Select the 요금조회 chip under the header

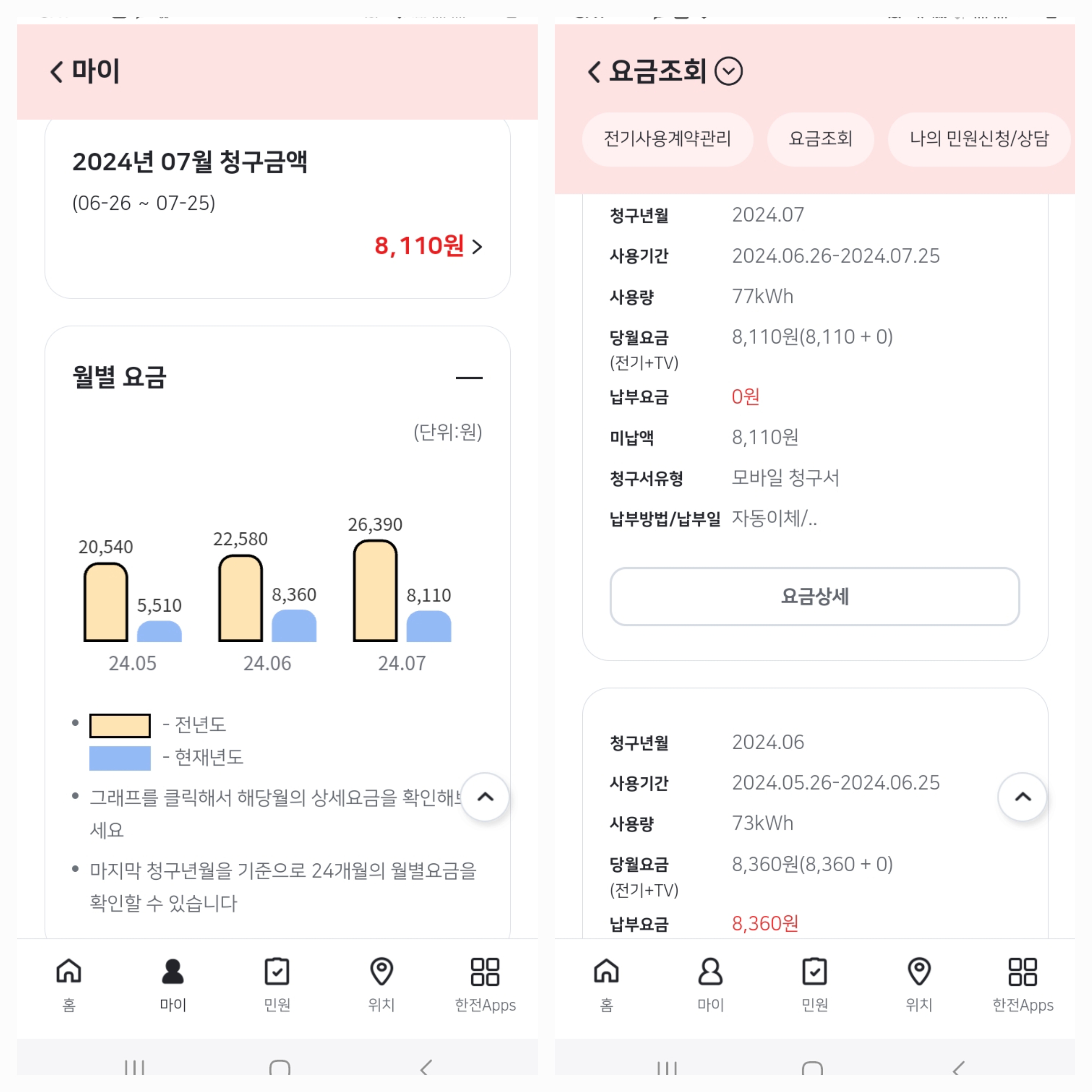[x=820, y=139]
